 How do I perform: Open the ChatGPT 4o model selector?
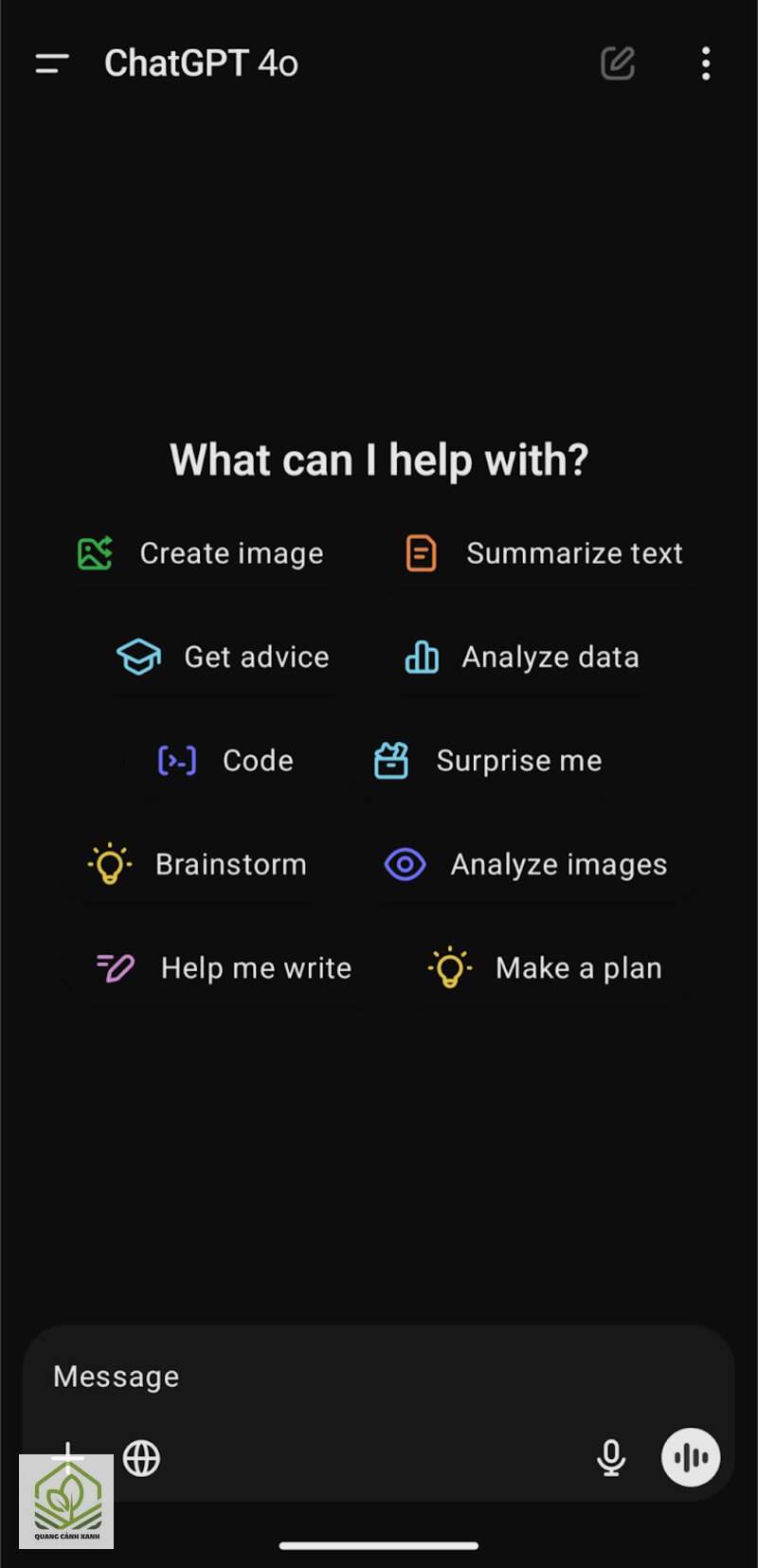tap(201, 63)
